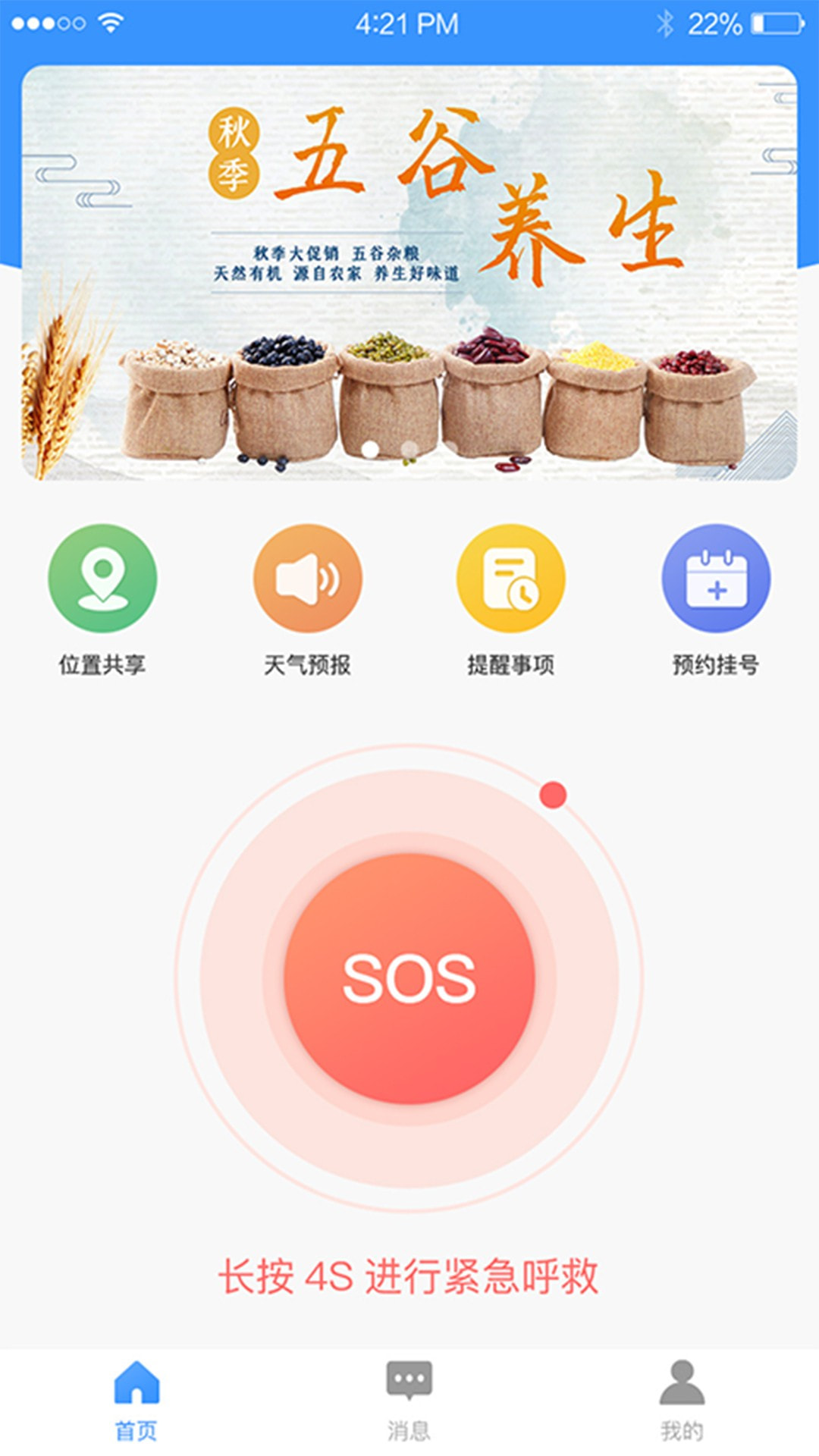Open the yellow clock-document icon
This screenshot has width=819, height=1456.
(x=512, y=580)
